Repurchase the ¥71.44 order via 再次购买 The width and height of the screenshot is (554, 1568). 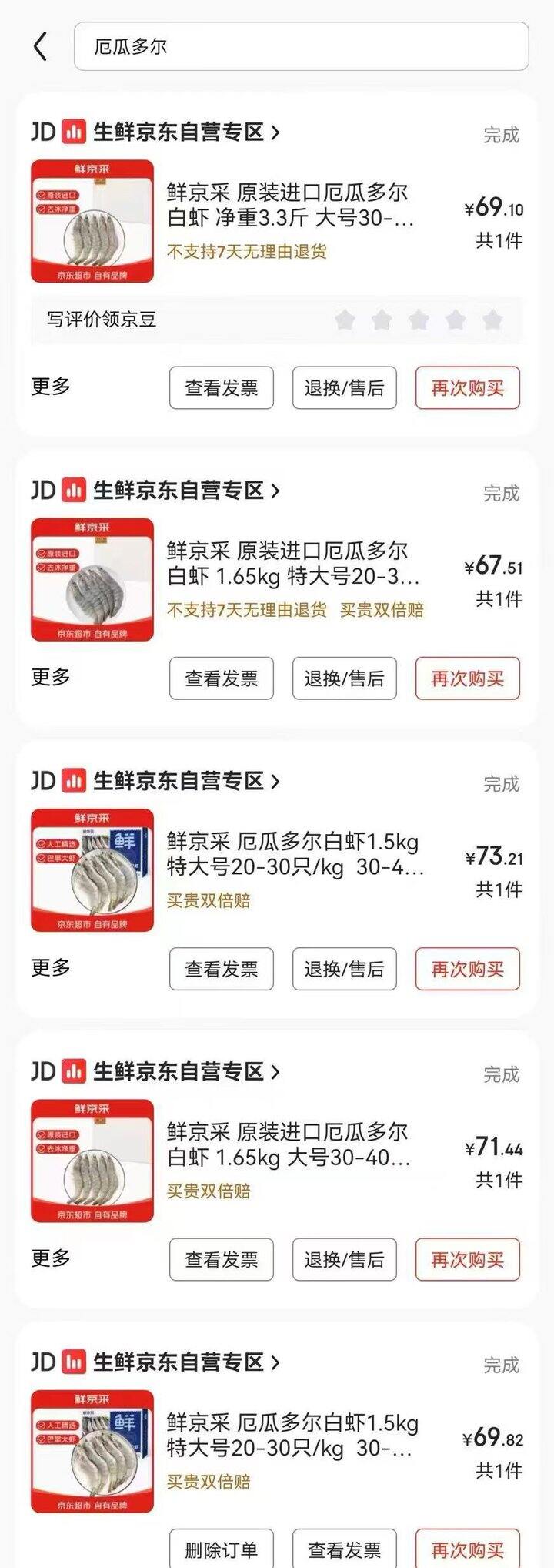click(x=467, y=1260)
